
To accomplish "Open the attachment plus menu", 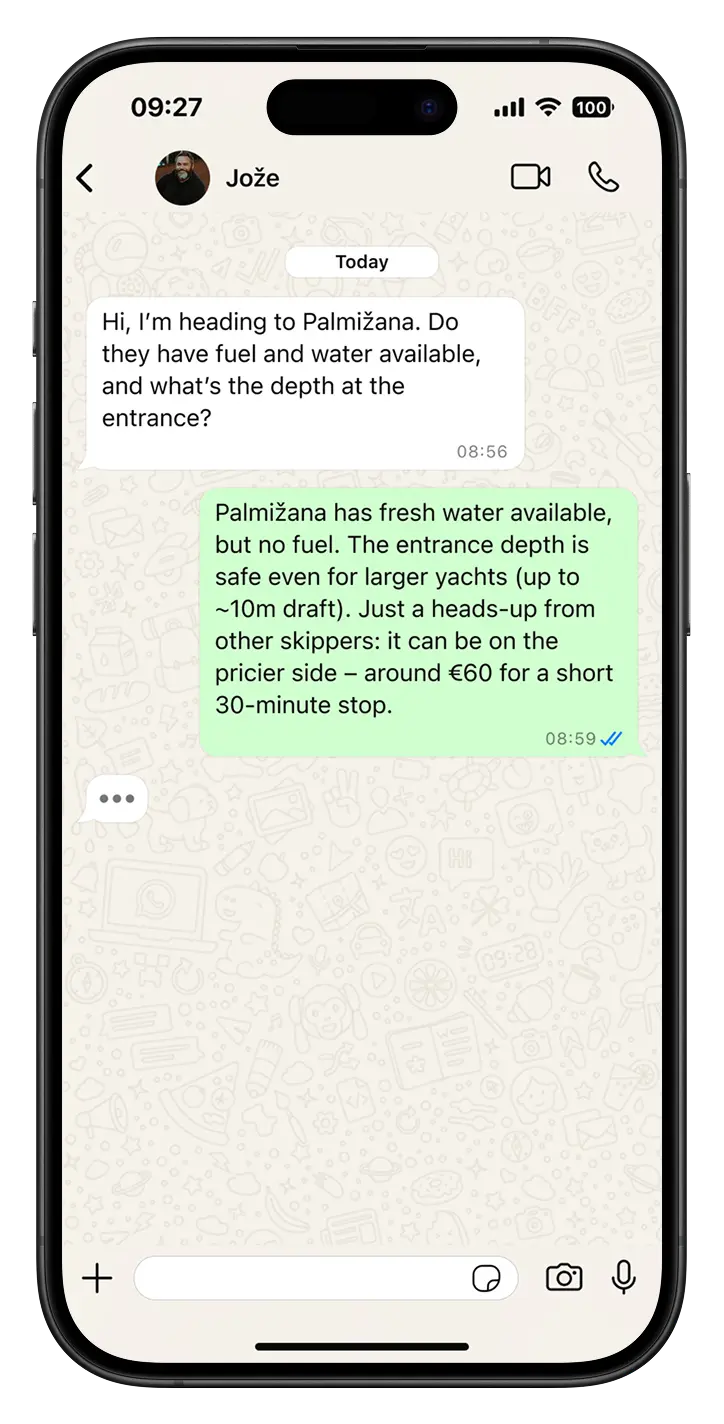I will tap(97, 1278).
